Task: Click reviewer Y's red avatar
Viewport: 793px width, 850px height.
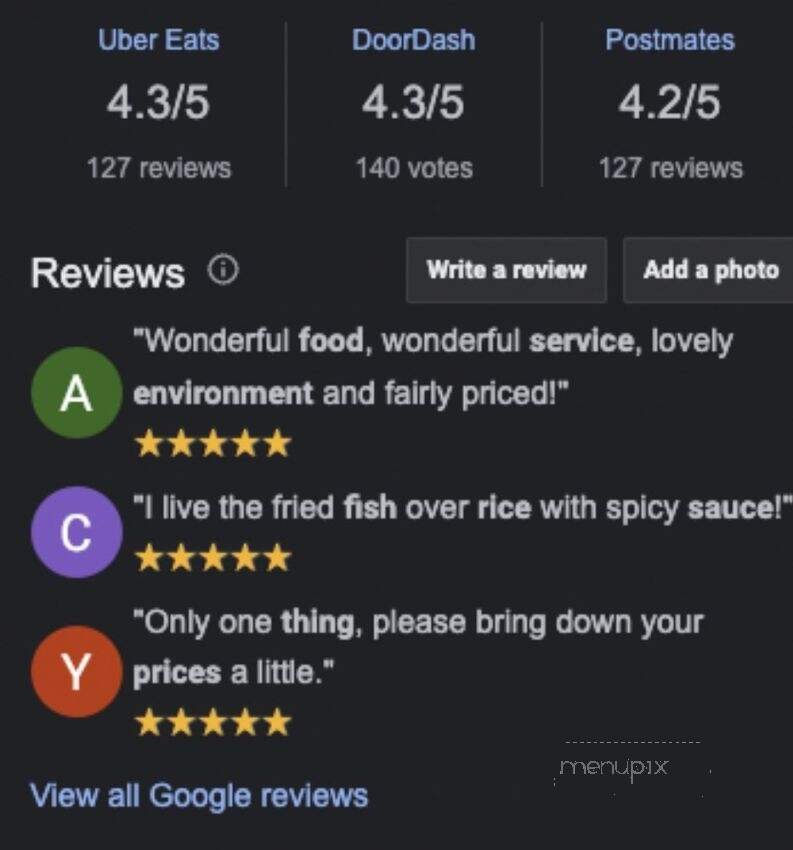Action: [x=77, y=672]
